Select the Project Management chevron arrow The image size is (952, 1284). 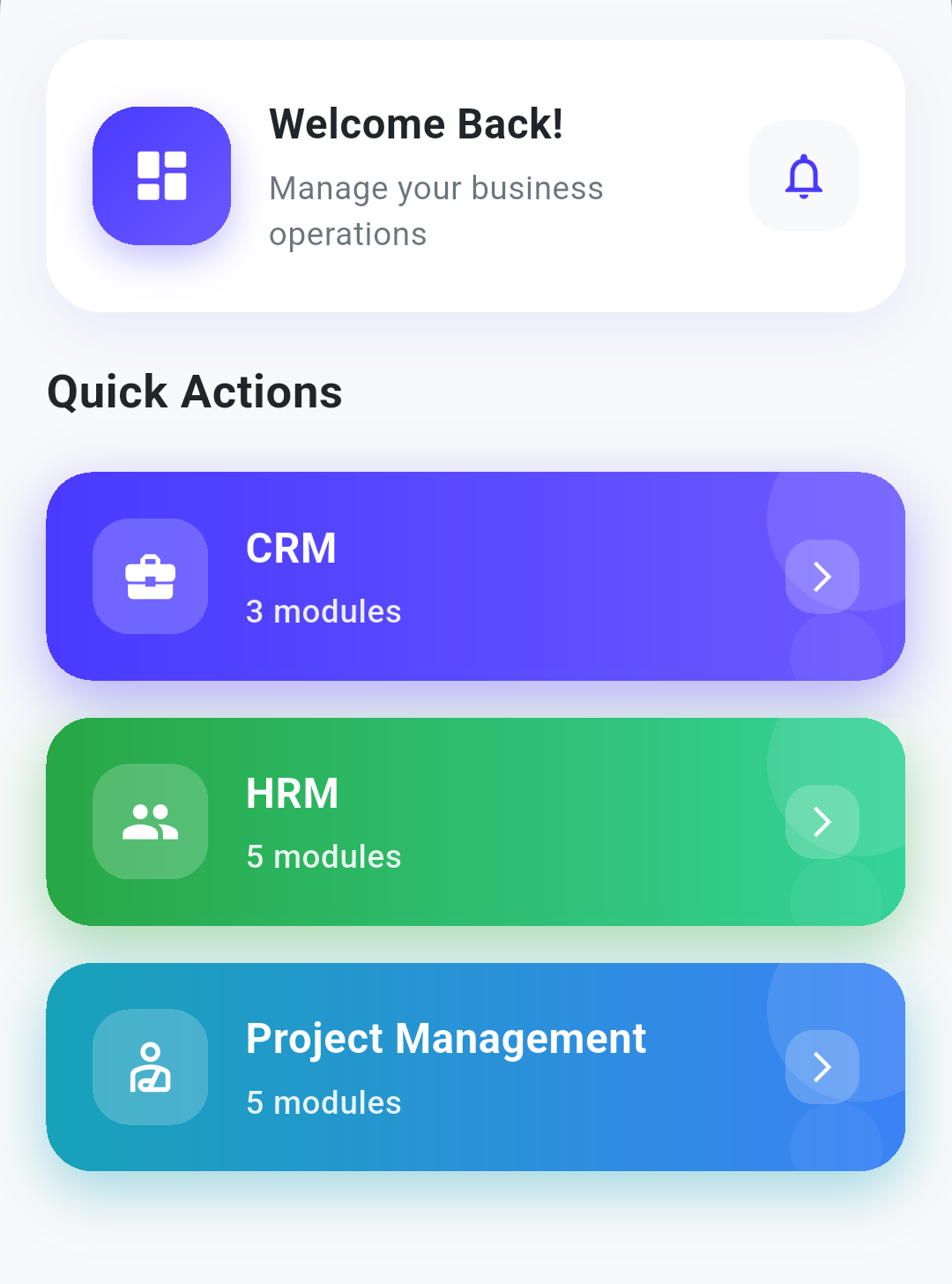click(822, 1066)
